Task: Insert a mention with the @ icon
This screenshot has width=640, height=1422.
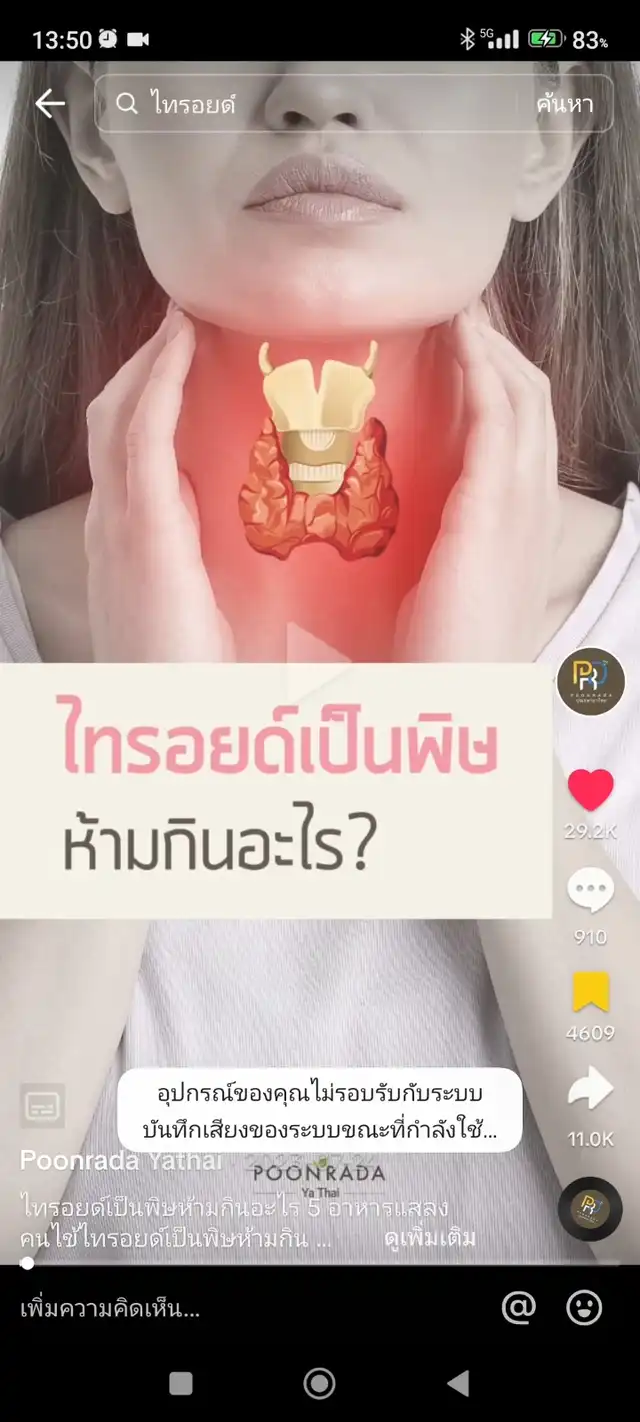Action: 519,1307
